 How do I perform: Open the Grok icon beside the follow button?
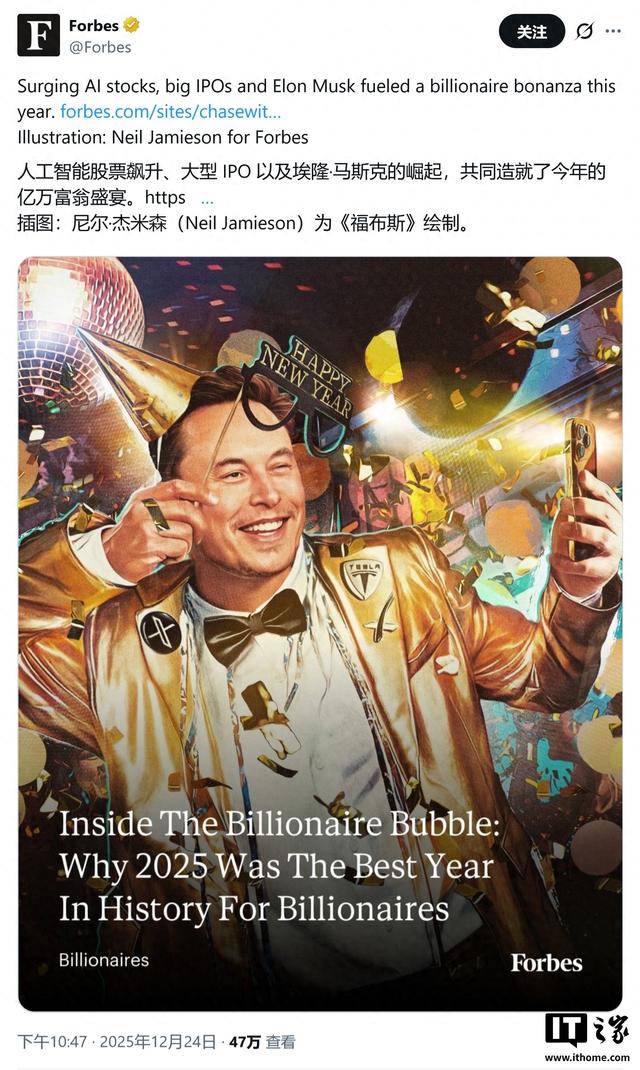click(x=585, y=32)
